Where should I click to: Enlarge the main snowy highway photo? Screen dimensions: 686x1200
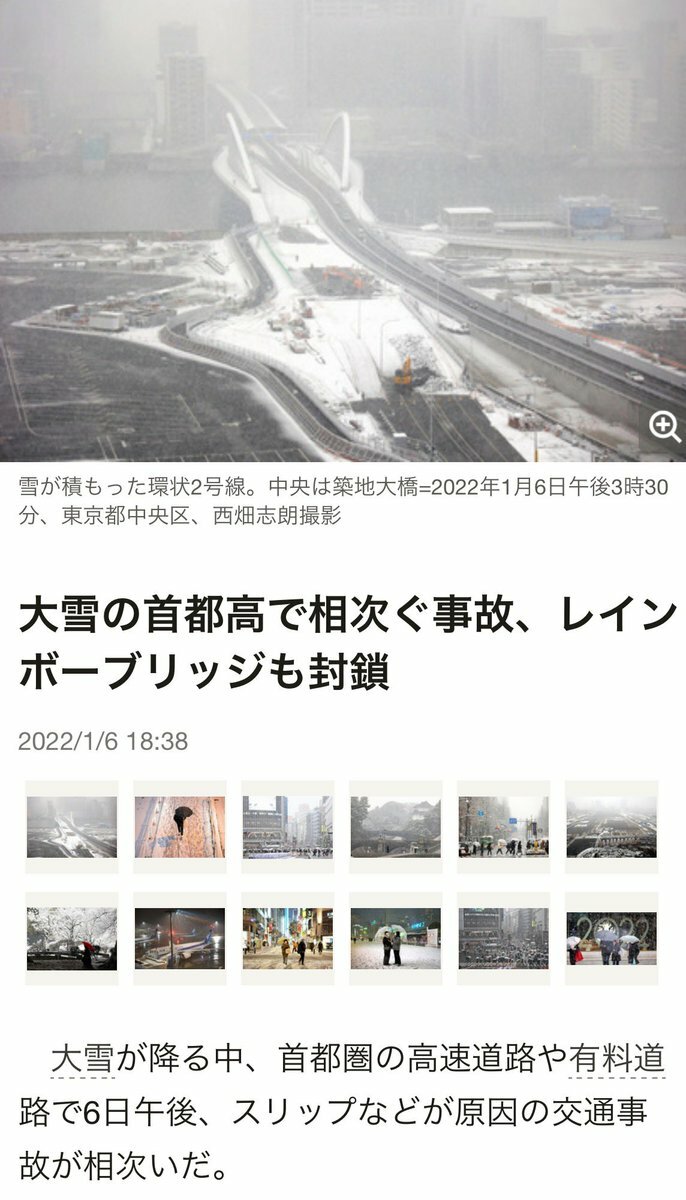point(665,428)
